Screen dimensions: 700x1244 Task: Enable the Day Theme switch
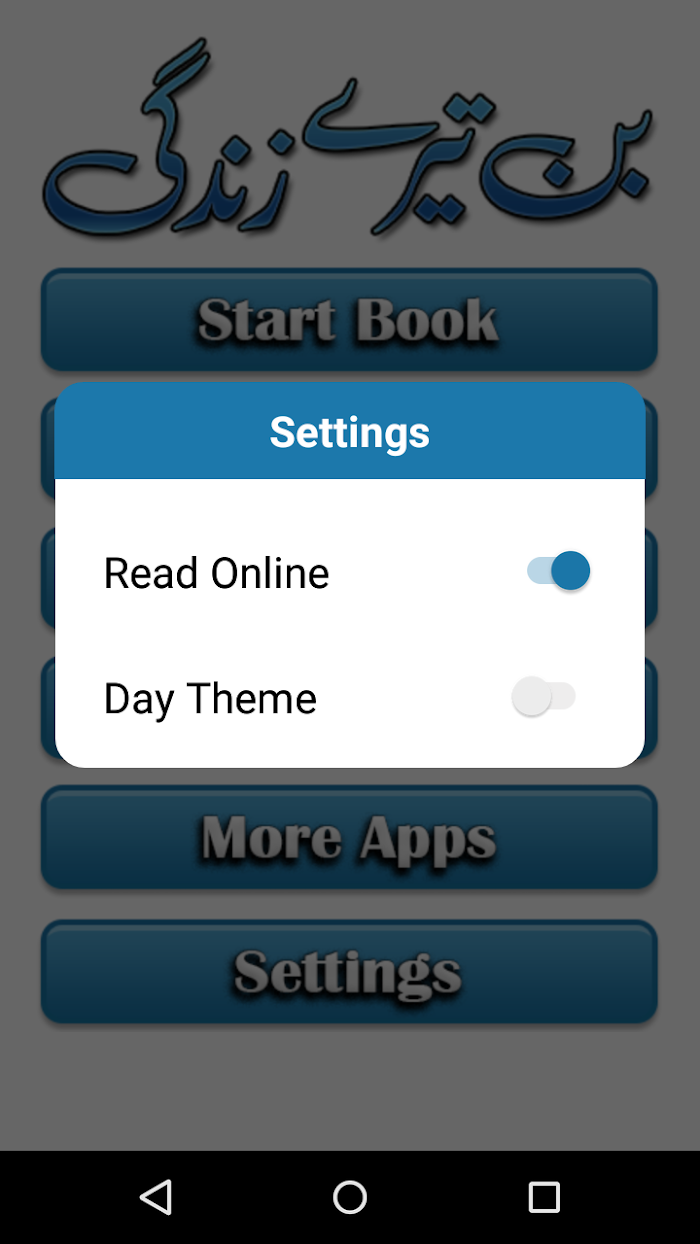[x=544, y=697]
